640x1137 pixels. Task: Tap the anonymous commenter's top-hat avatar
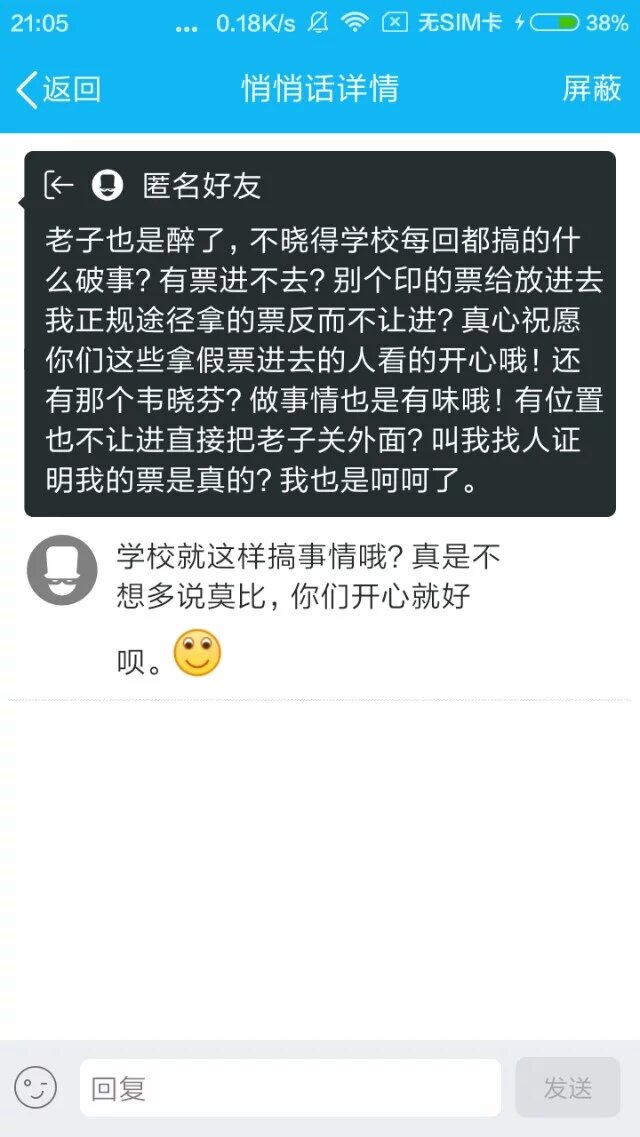[x=62, y=570]
